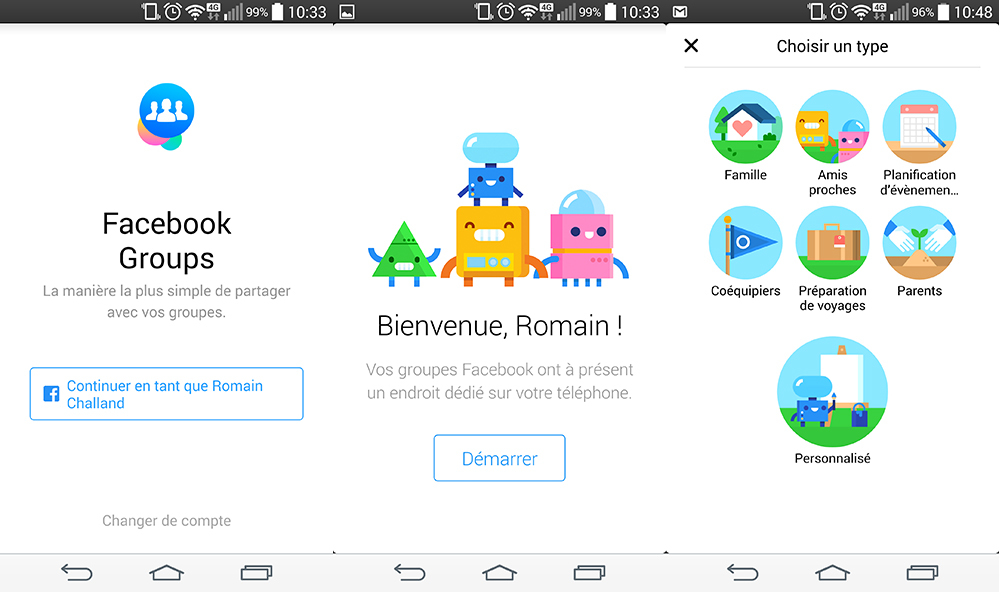Image resolution: width=1000 pixels, height=592 pixels.
Task: Select the Coéquipiers group type
Action: pyautogui.click(x=745, y=243)
